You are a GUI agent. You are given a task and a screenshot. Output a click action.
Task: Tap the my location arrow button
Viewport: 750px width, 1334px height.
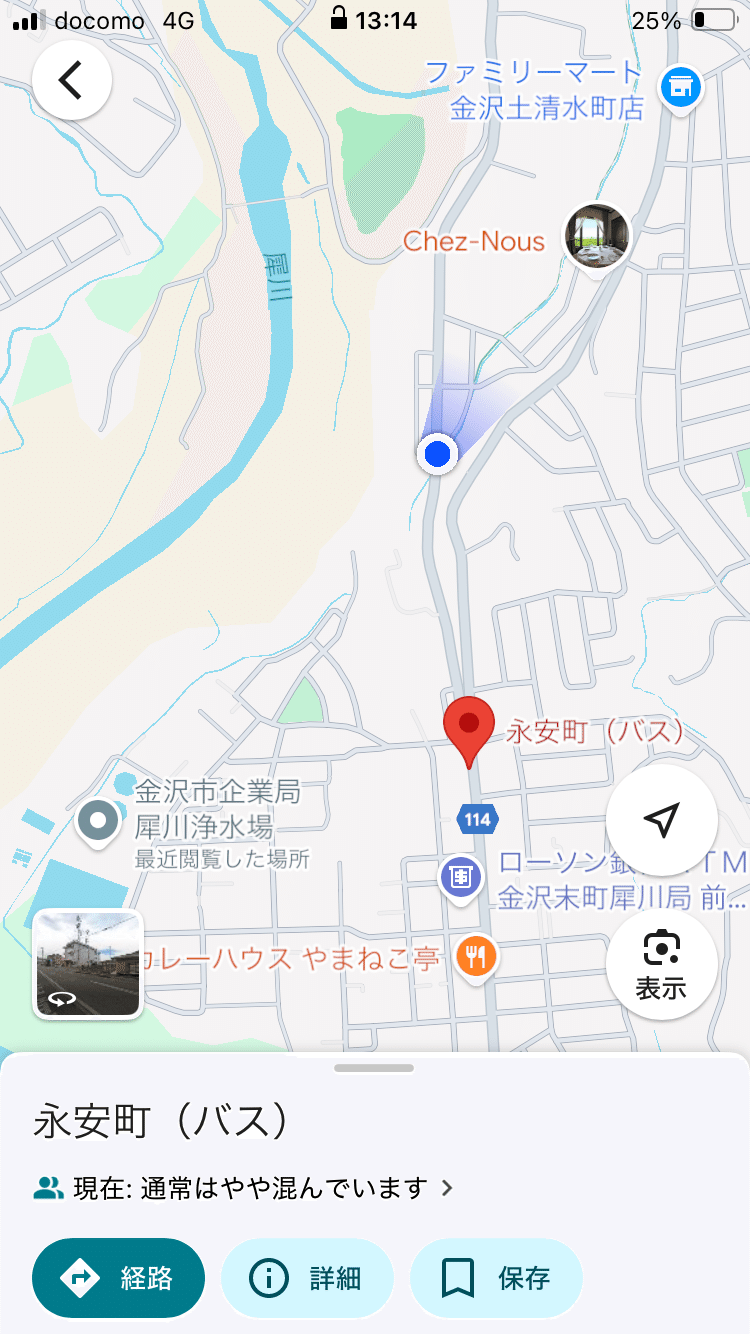(662, 819)
